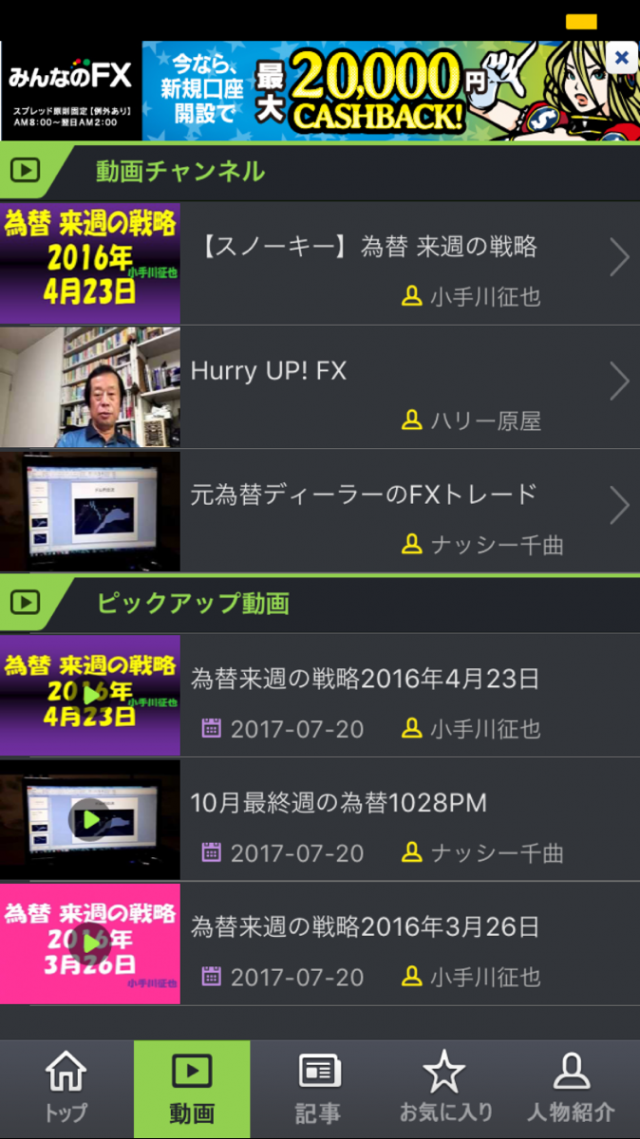The height and width of the screenshot is (1139, 640).
Task: Close the みんなのFX ad banner
Action: click(x=622, y=58)
